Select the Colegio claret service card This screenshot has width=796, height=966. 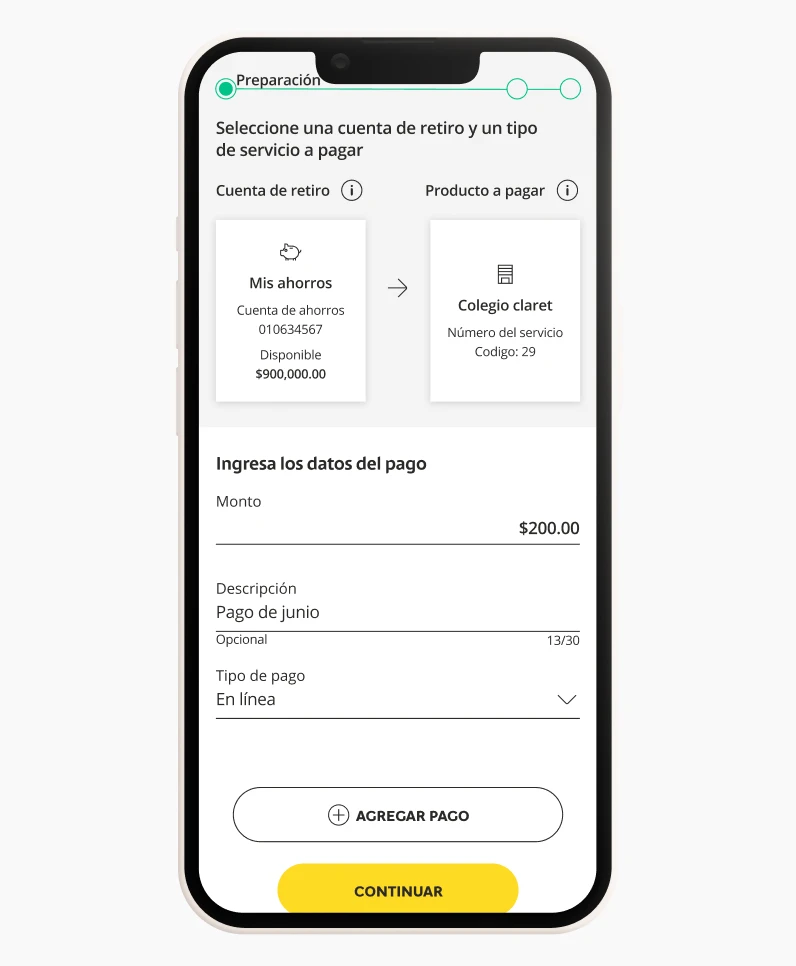point(505,311)
